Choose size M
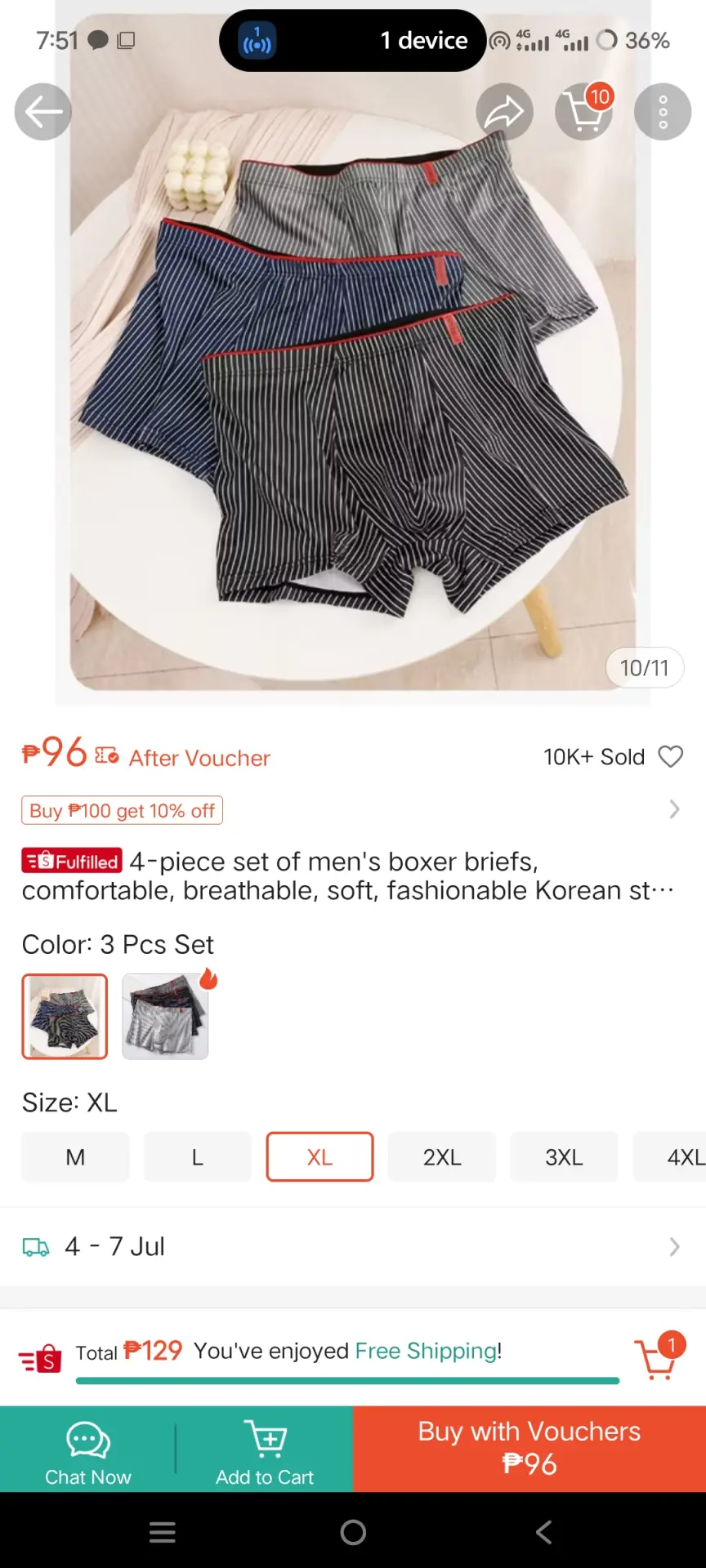Viewport: 706px width, 1568px height. (x=75, y=1156)
